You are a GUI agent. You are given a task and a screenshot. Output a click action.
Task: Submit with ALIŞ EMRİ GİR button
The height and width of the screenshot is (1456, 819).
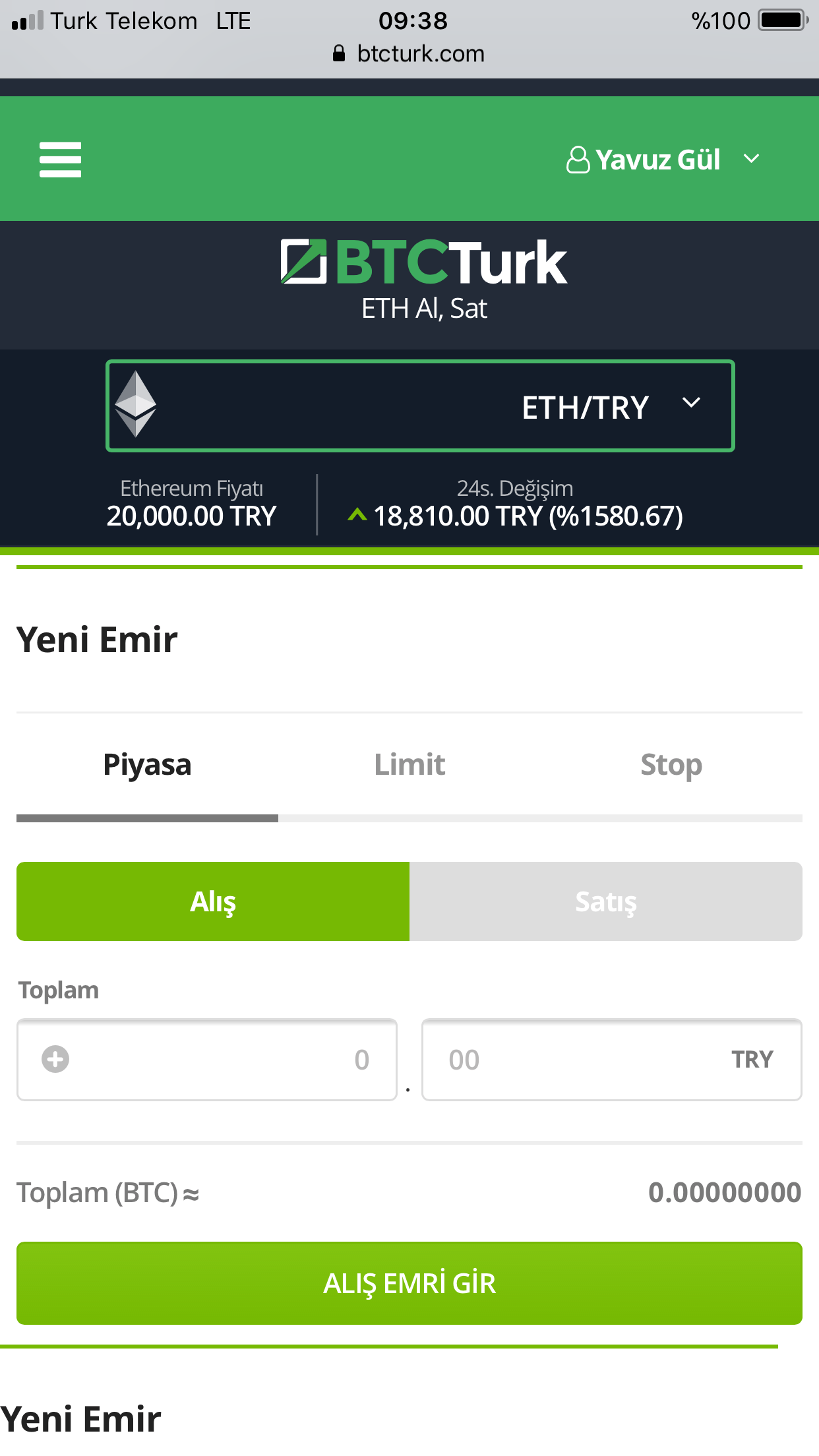pyautogui.click(x=409, y=1283)
